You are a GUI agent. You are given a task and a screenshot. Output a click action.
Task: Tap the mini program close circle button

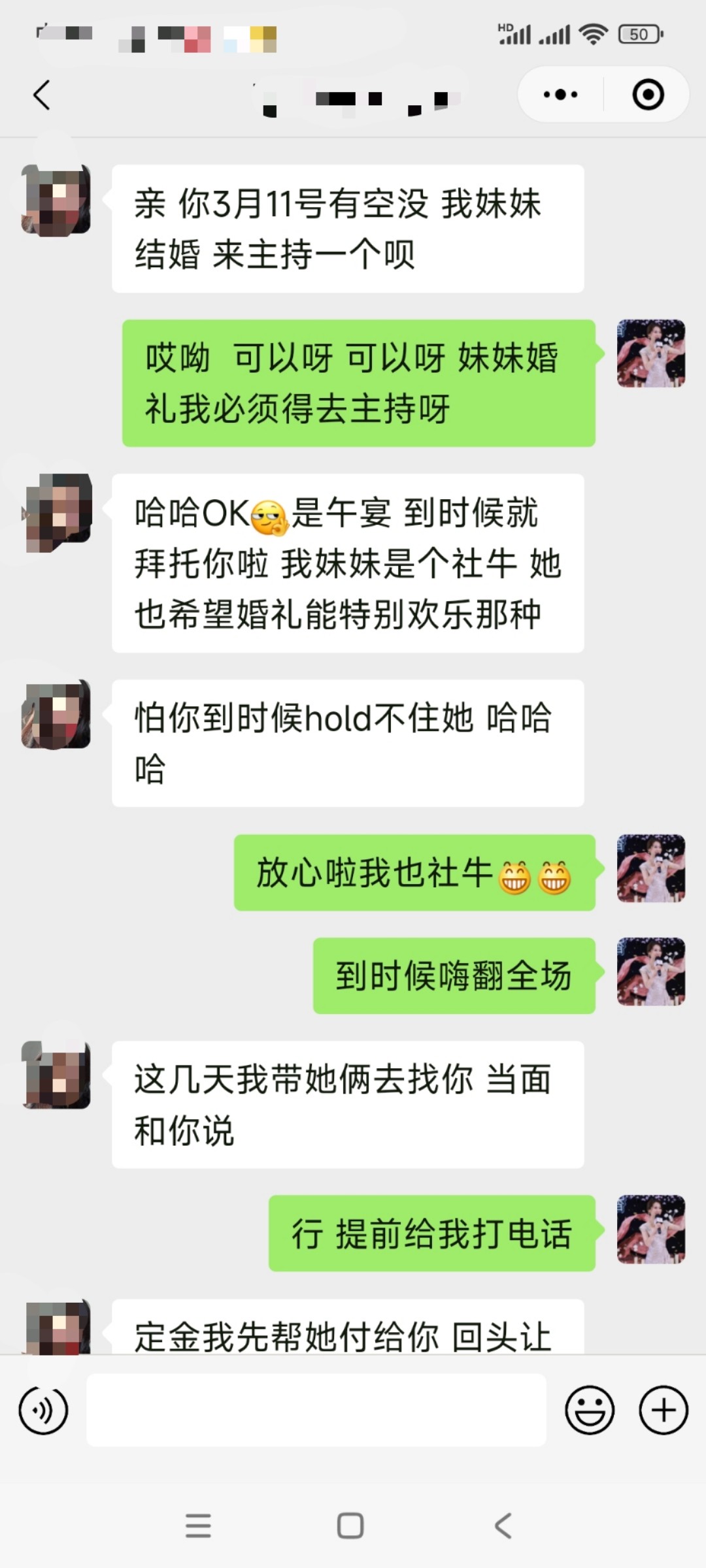(648, 95)
